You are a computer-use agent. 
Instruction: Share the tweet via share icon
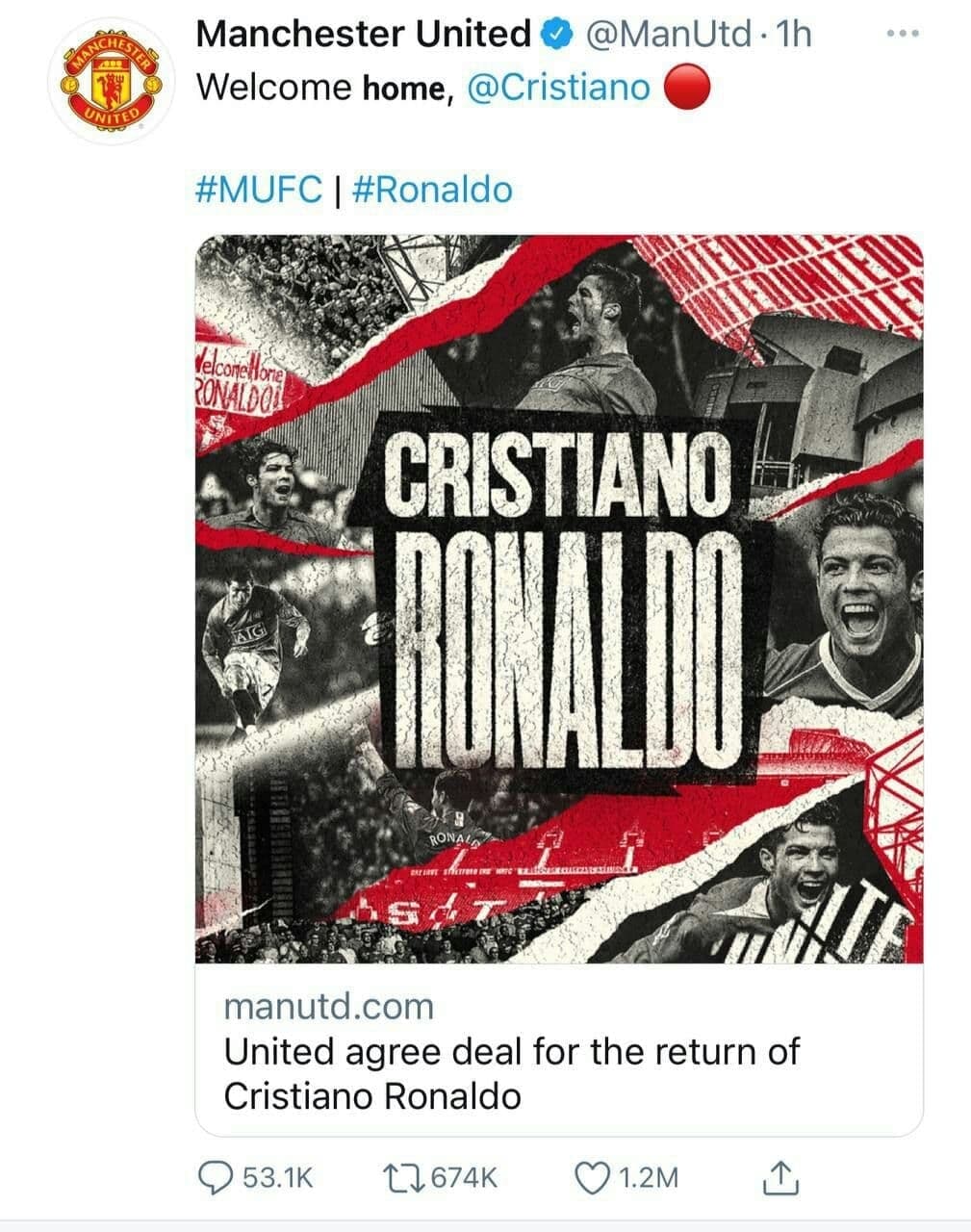tap(780, 1176)
